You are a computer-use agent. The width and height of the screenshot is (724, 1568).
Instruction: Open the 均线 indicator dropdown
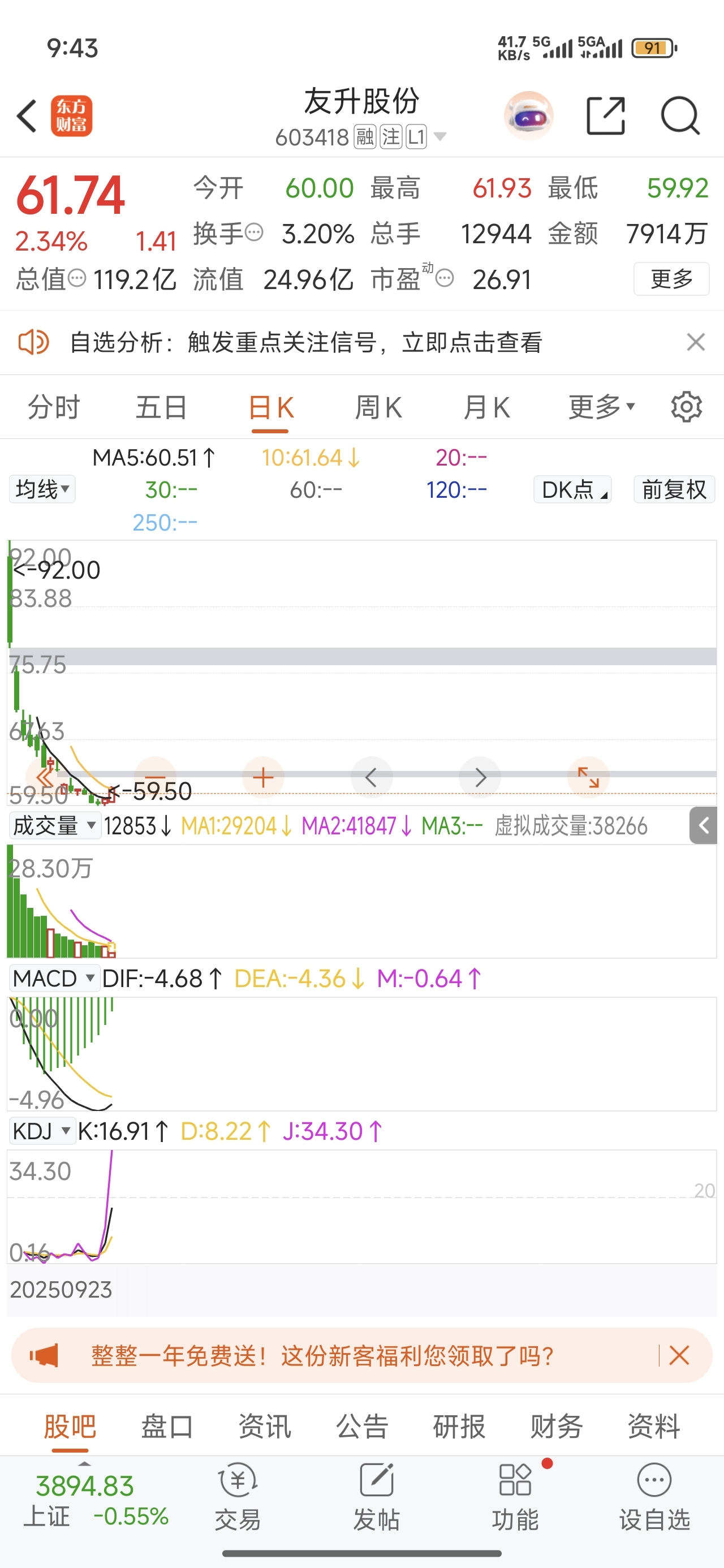click(x=42, y=489)
